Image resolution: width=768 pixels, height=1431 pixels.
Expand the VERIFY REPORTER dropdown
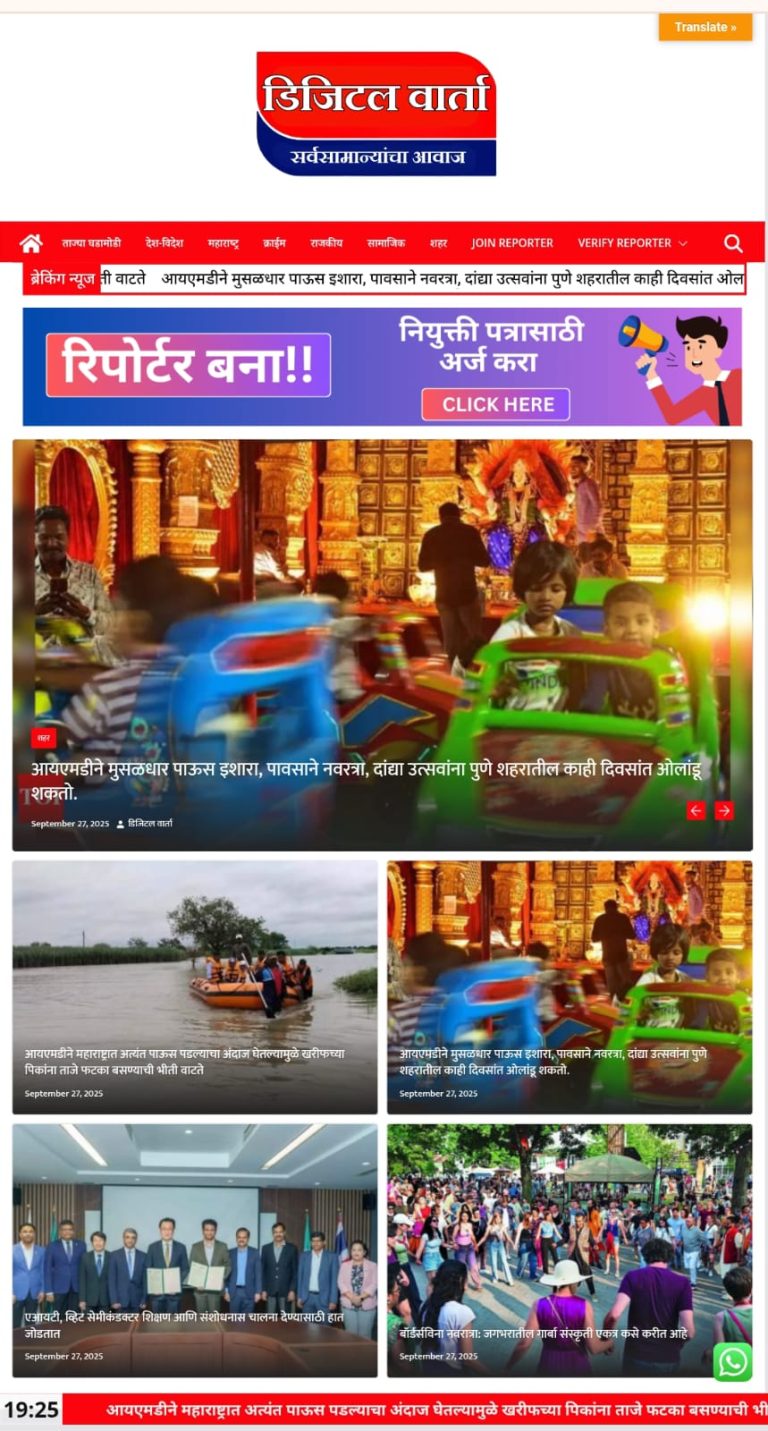tap(632, 243)
